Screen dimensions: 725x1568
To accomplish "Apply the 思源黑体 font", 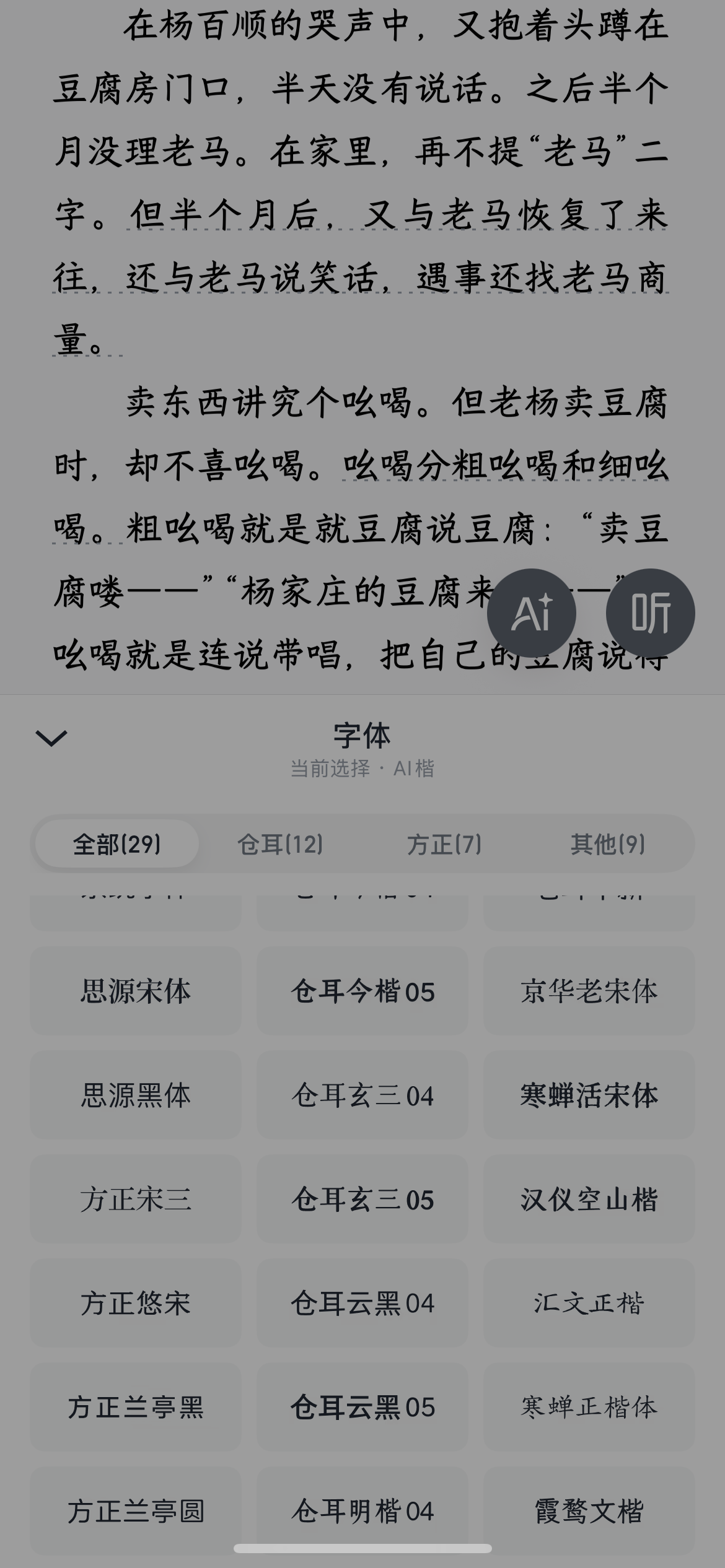I will coord(136,1094).
